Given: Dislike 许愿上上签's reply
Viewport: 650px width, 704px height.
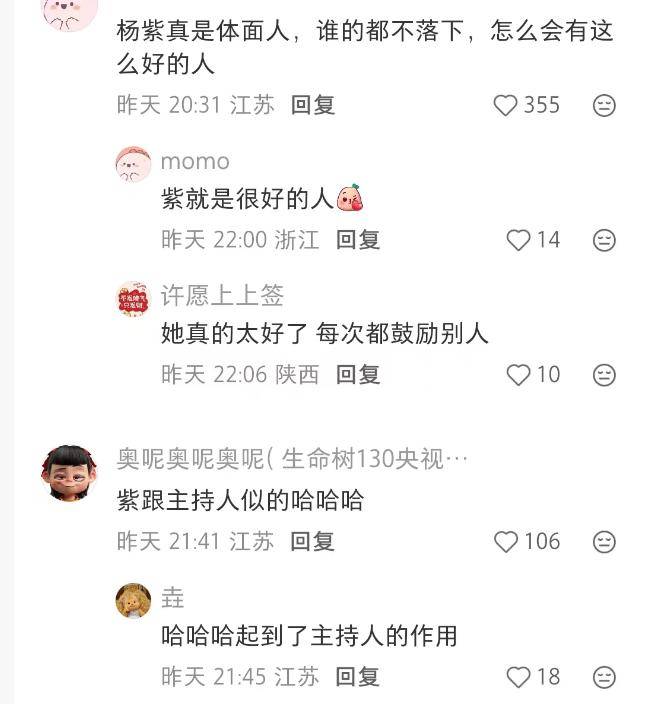Looking at the screenshot, I should point(604,375).
